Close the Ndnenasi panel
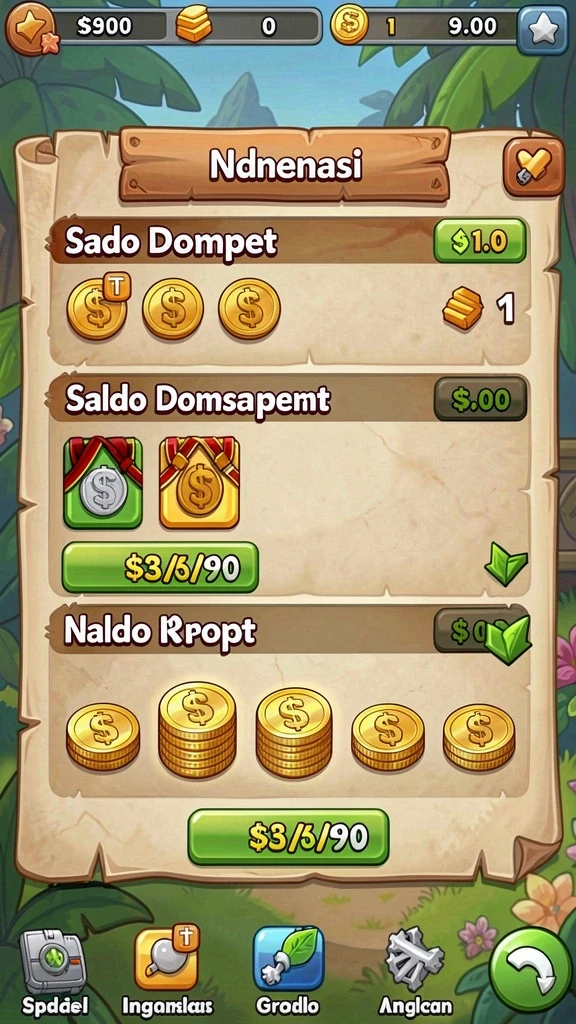Viewport: 576px width, 1024px height. pyautogui.click(x=534, y=167)
